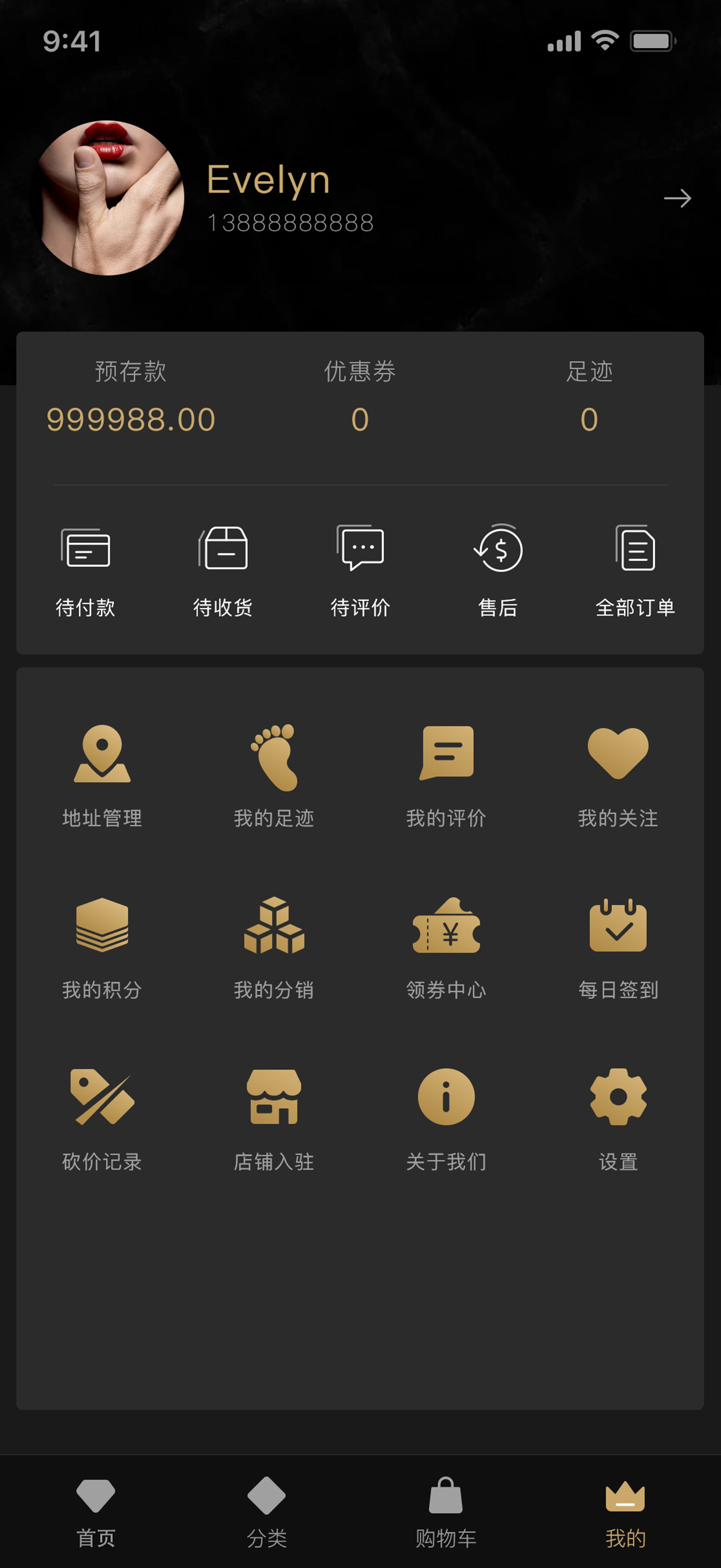The width and height of the screenshot is (721, 1568).
Task: Open 我的分销 distribution page
Action: coord(275,946)
